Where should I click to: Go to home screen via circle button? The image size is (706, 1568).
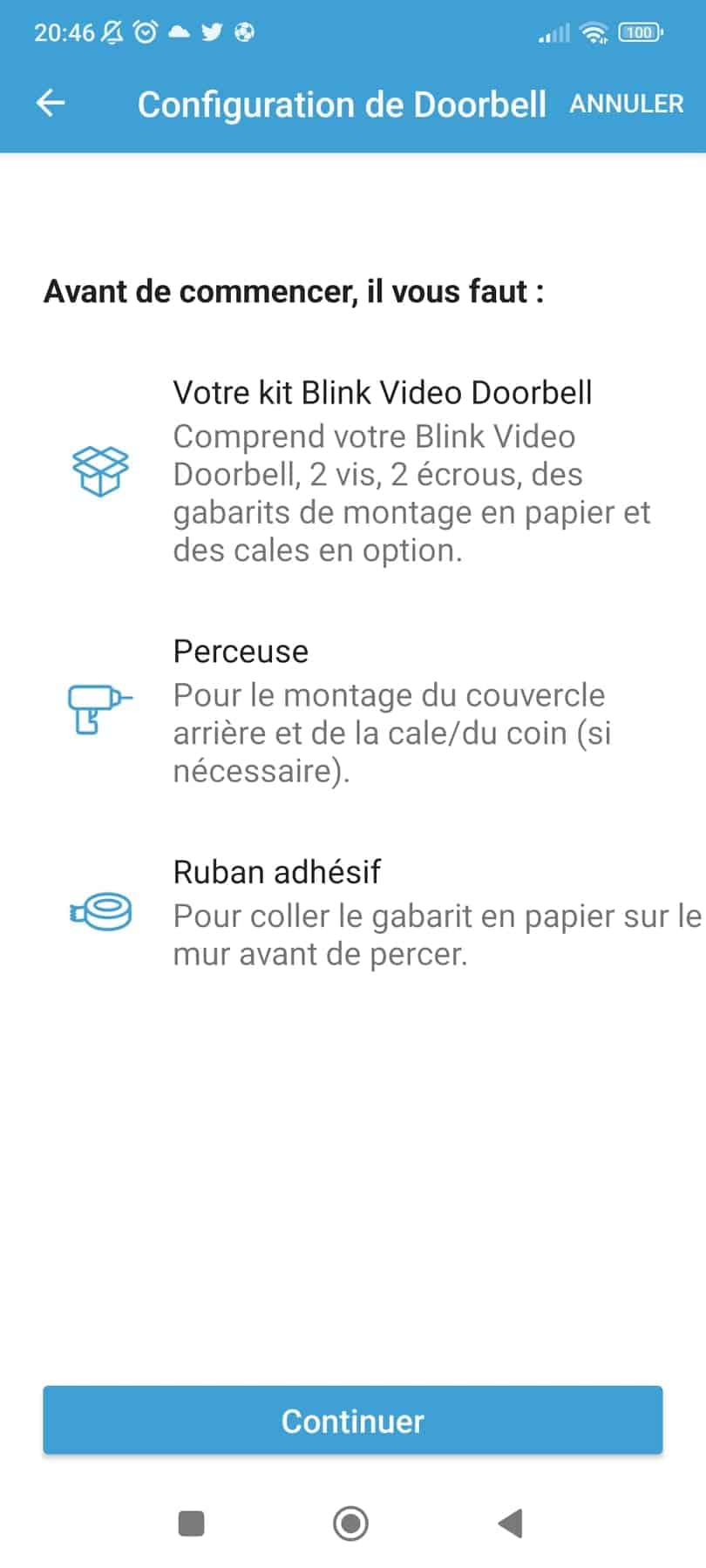click(x=351, y=1524)
